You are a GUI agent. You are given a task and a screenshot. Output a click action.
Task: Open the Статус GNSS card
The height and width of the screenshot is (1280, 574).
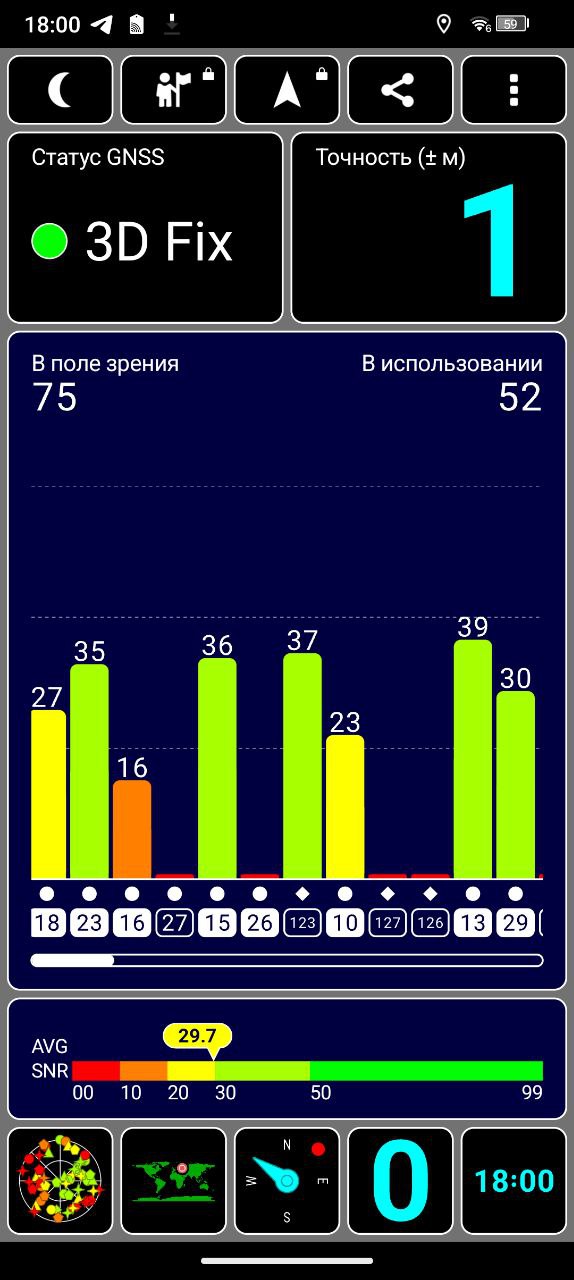145,228
